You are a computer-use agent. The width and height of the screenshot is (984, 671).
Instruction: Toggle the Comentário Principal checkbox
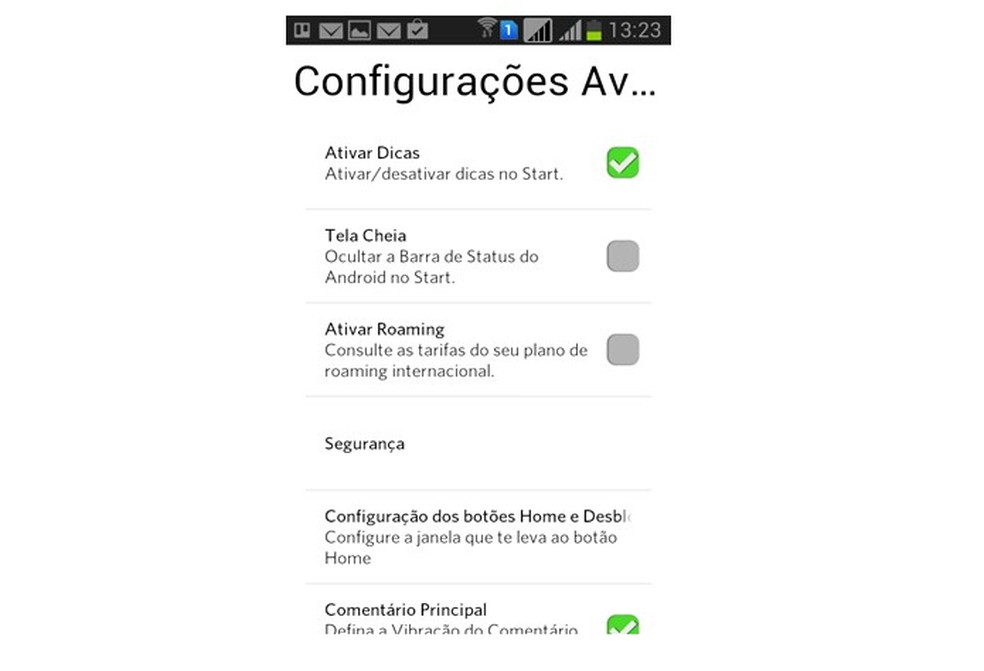622,626
